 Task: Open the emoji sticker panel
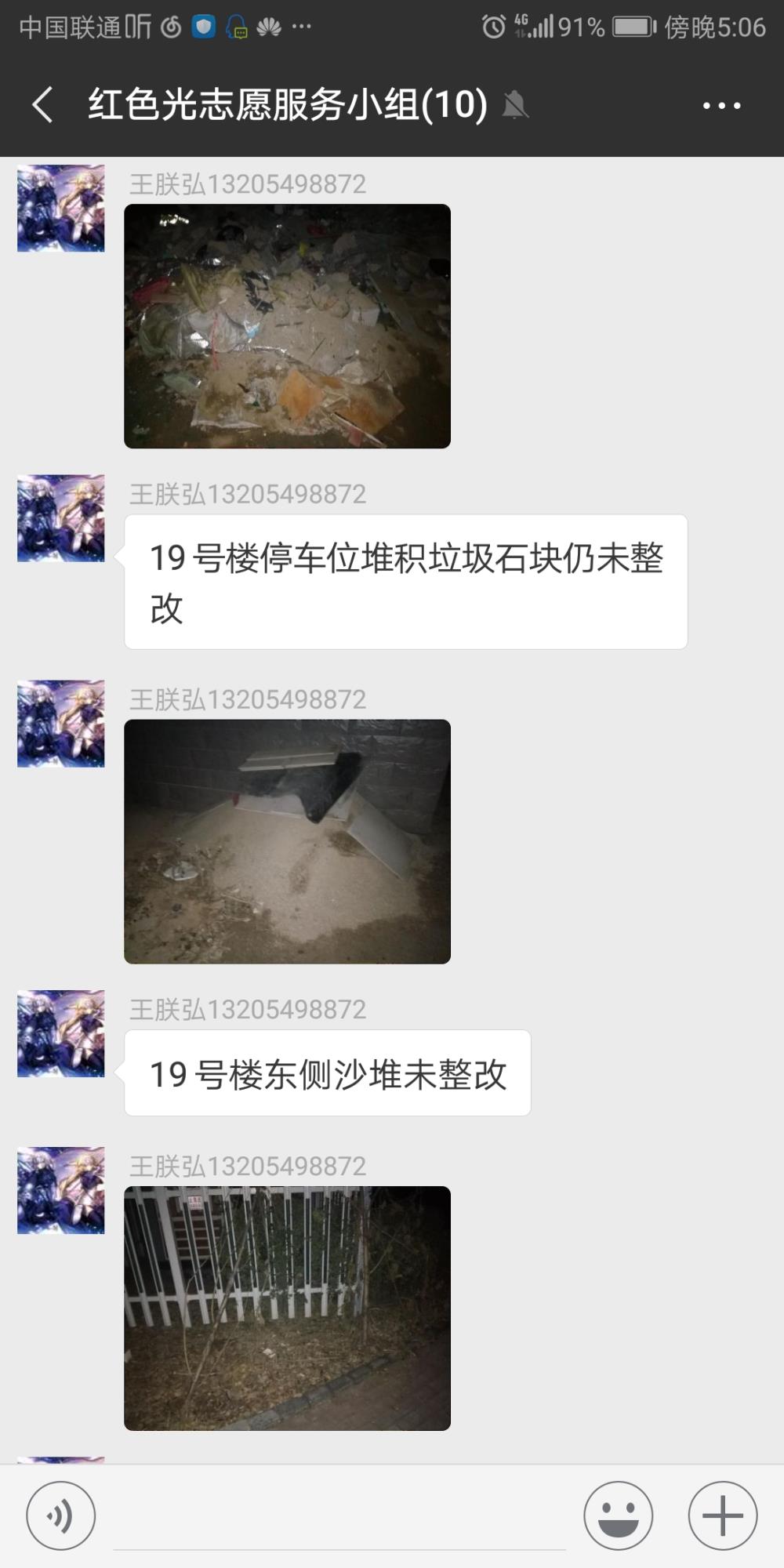pos(619,1515)
